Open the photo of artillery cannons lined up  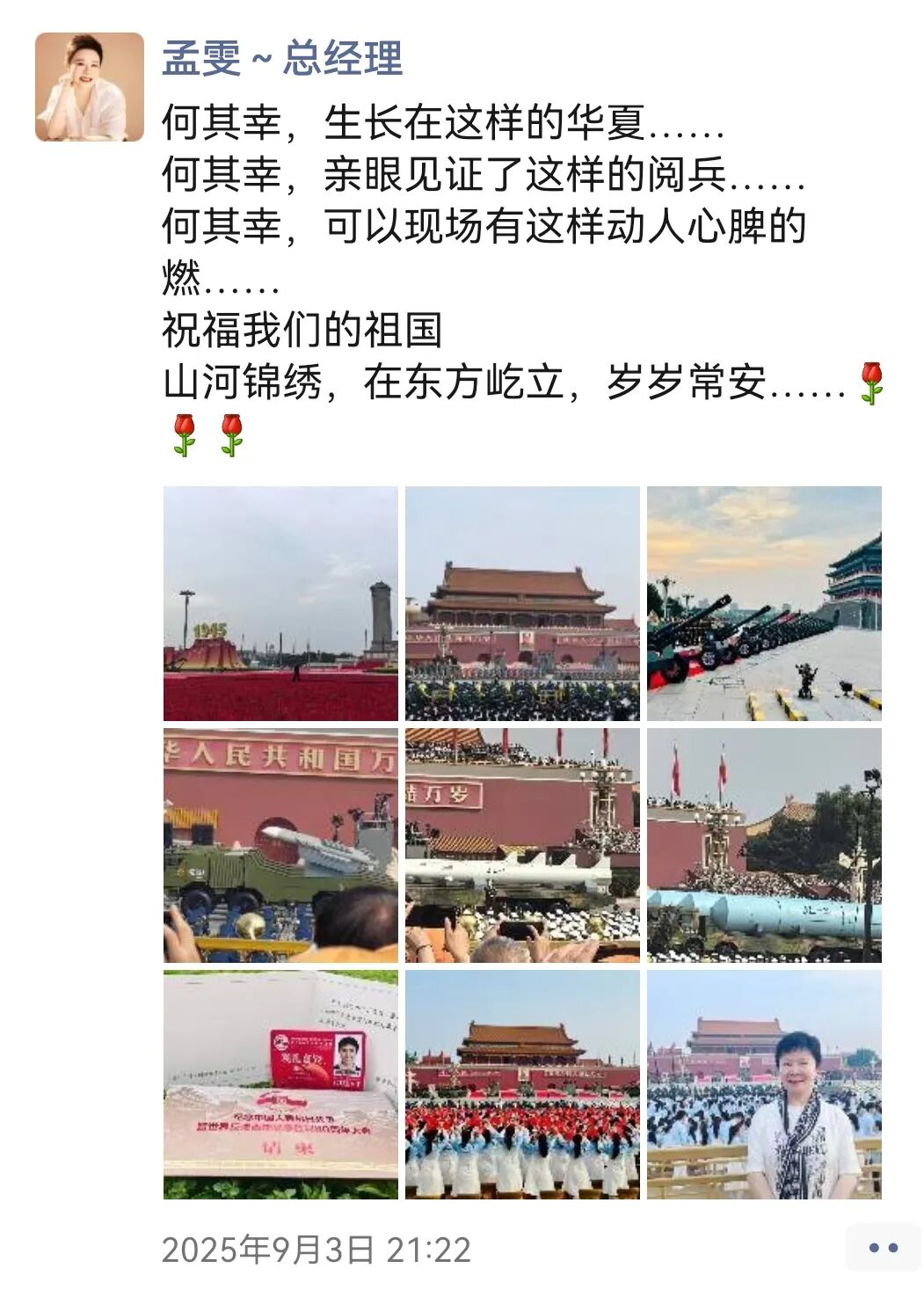(x=764, y=603)
